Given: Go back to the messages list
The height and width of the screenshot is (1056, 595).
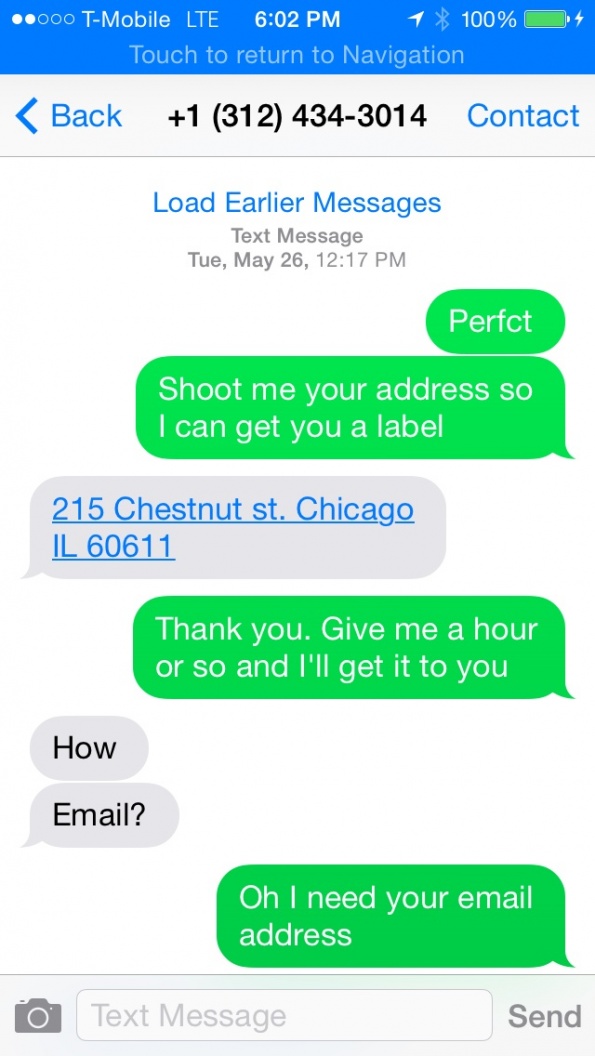Looking at the screenshot, I should pyautogui.click(x=69, y=116).
